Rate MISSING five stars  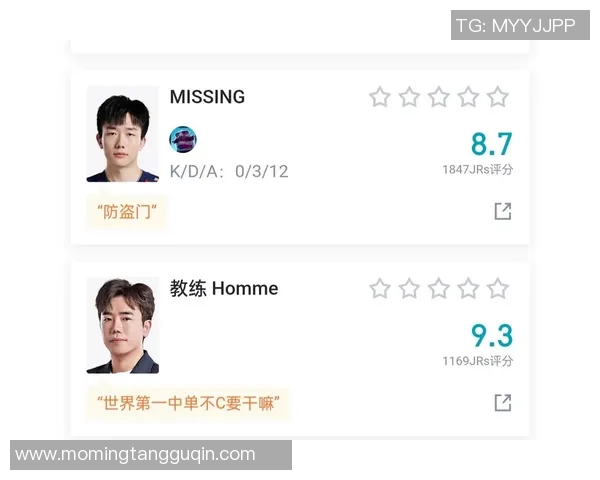pyautogui.click(x=498, y=97)
